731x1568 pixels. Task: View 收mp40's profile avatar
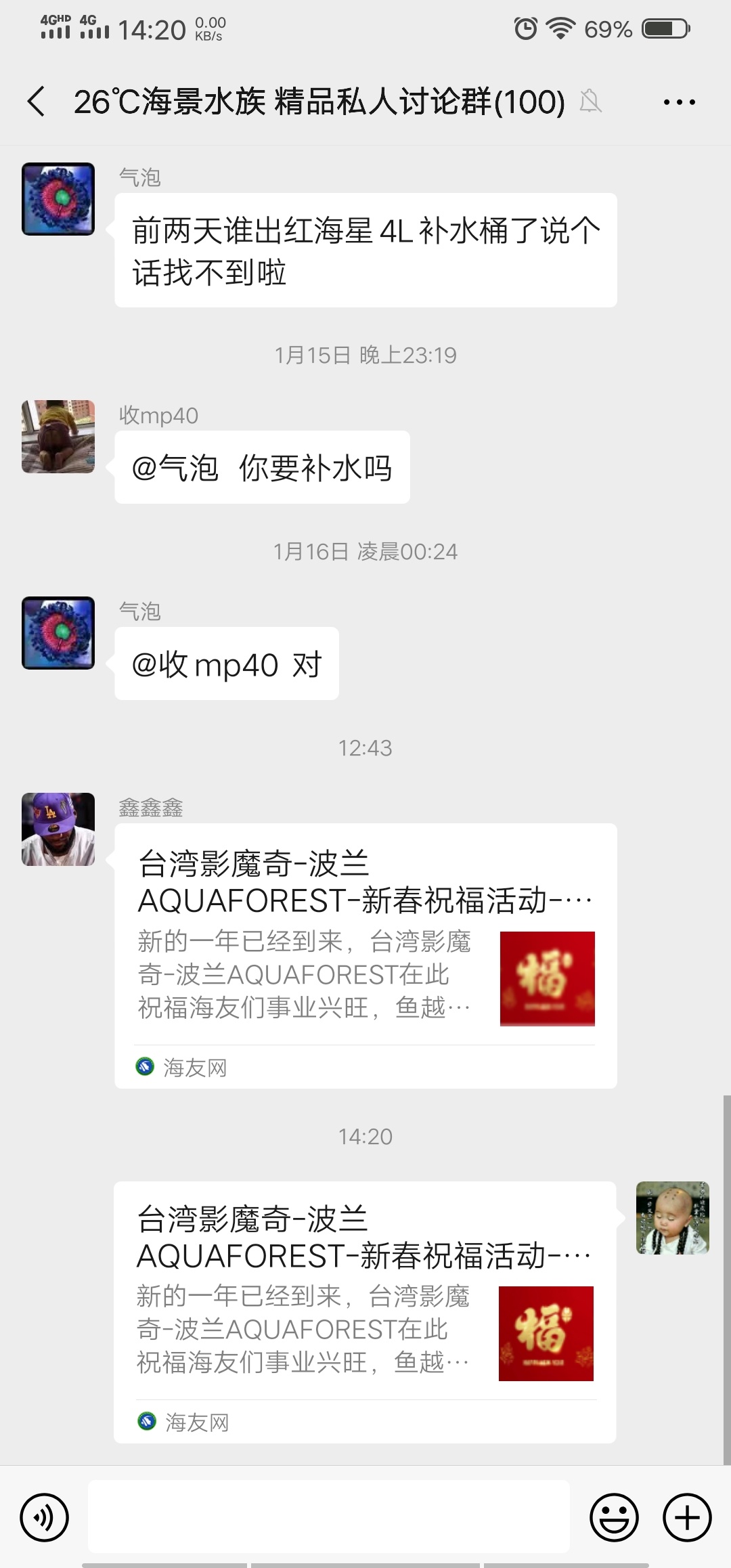(58, 437)
